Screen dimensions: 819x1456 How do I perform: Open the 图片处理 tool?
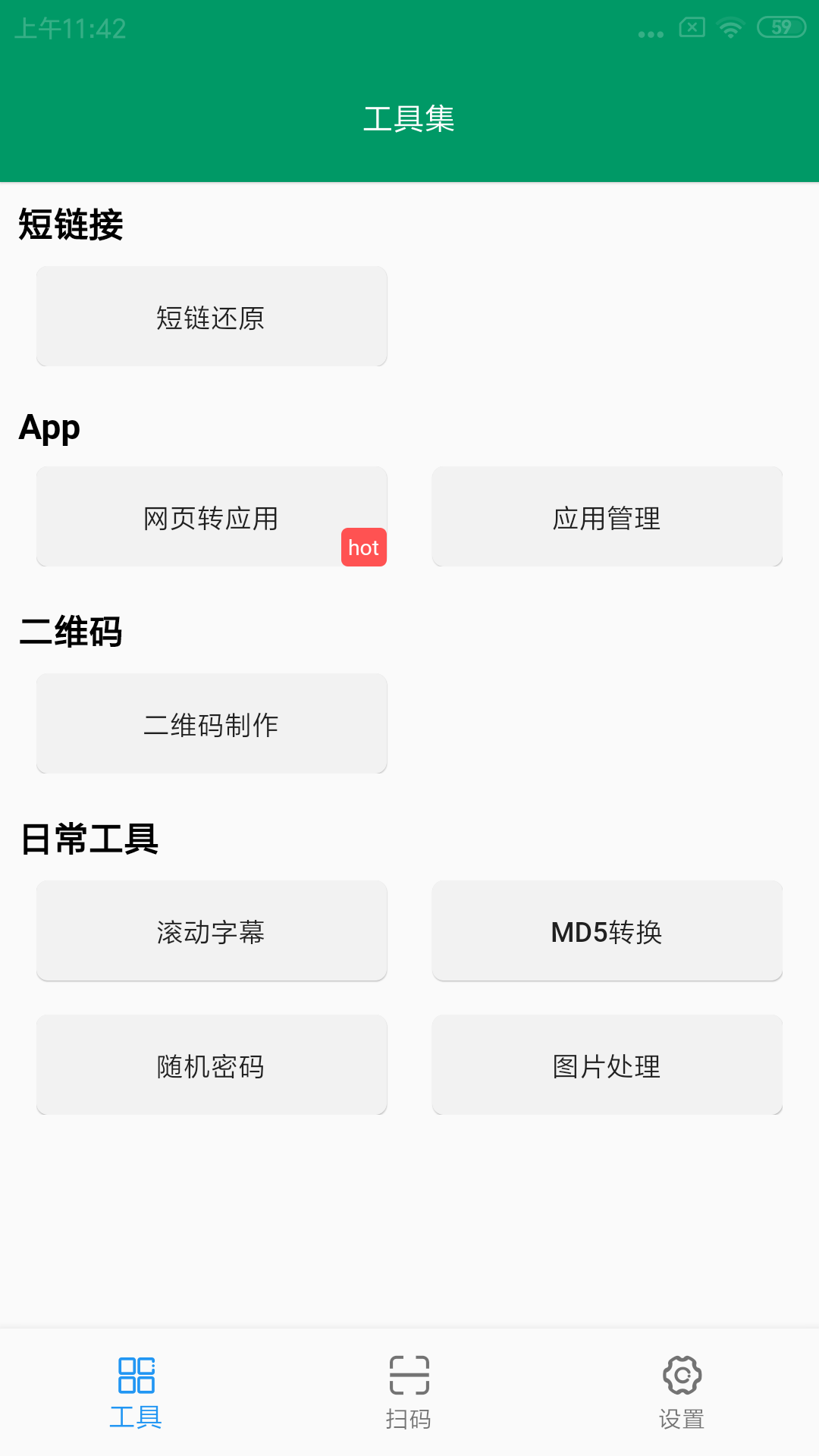tap(607, 1065)
